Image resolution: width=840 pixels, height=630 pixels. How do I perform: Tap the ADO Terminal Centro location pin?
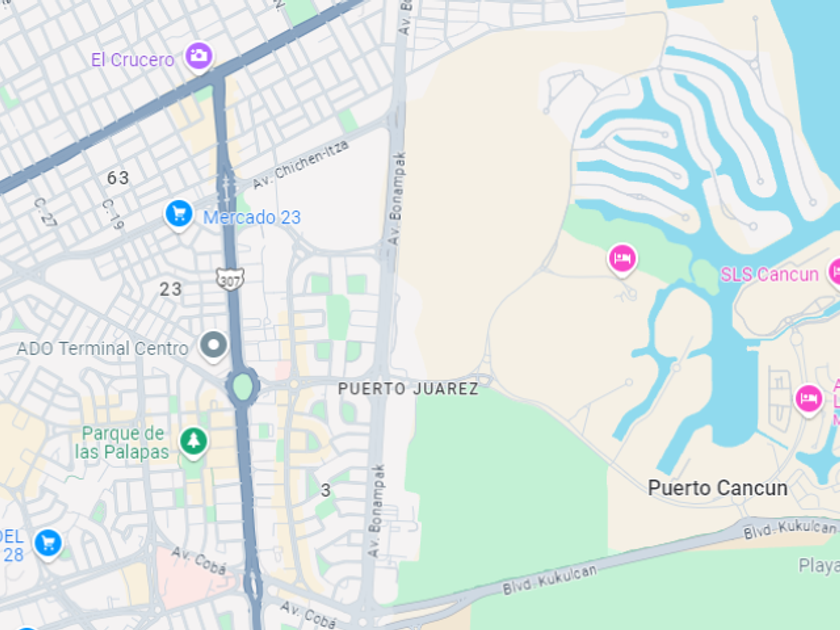coord(213,346)
